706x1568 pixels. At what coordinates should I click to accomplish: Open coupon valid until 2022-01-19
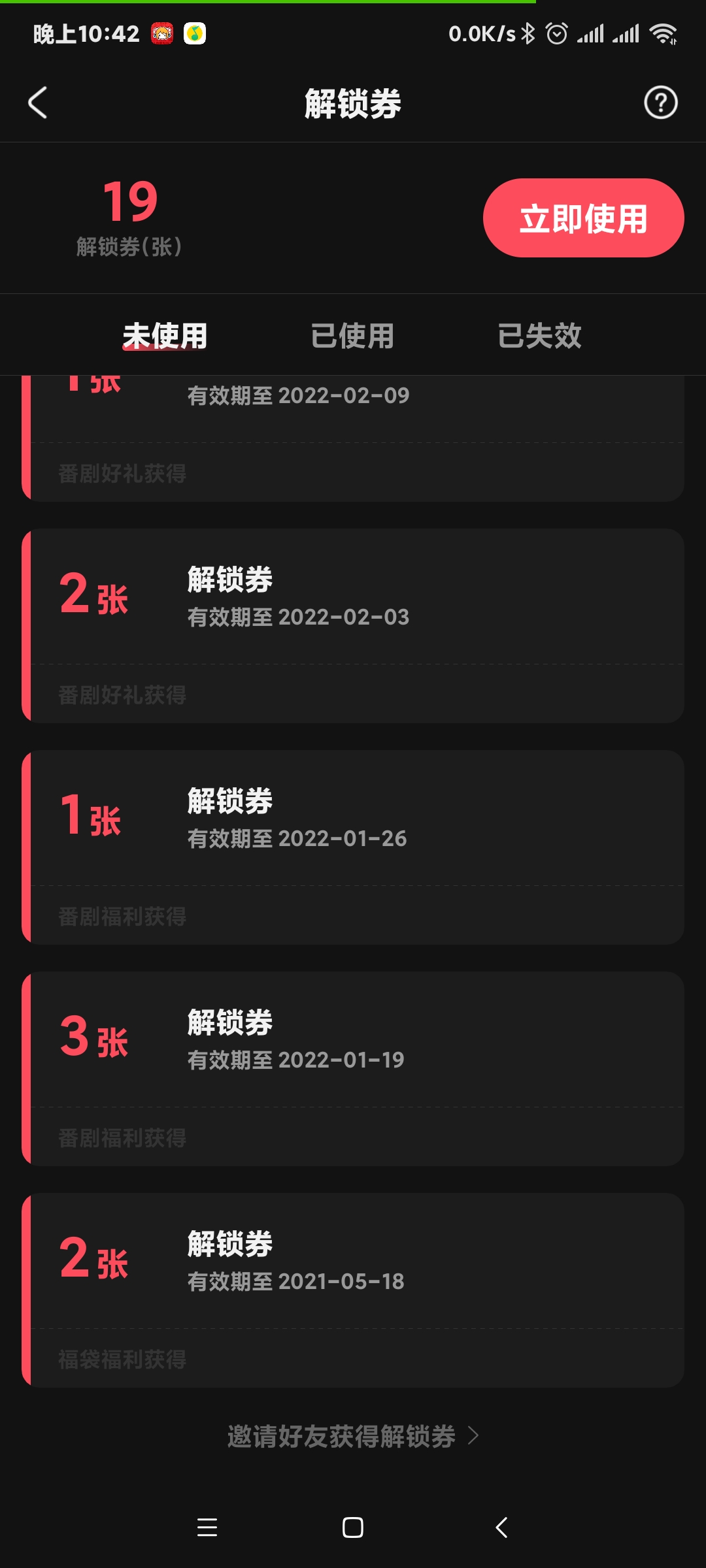[353, 1068]
